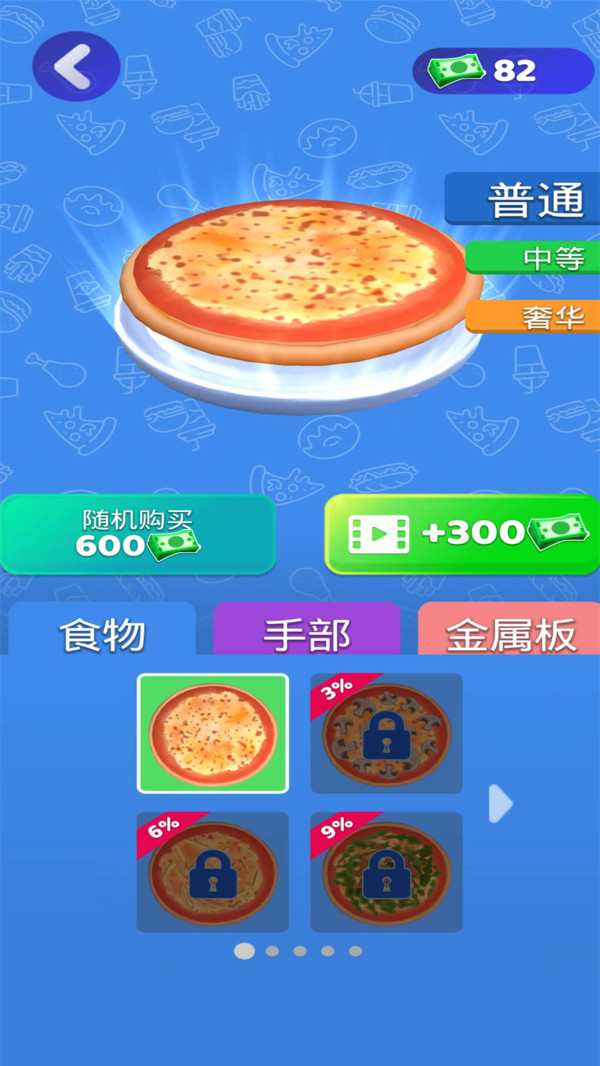Go back with the arrow button
Screen dimensions: 600x1066
pos(75,67)
